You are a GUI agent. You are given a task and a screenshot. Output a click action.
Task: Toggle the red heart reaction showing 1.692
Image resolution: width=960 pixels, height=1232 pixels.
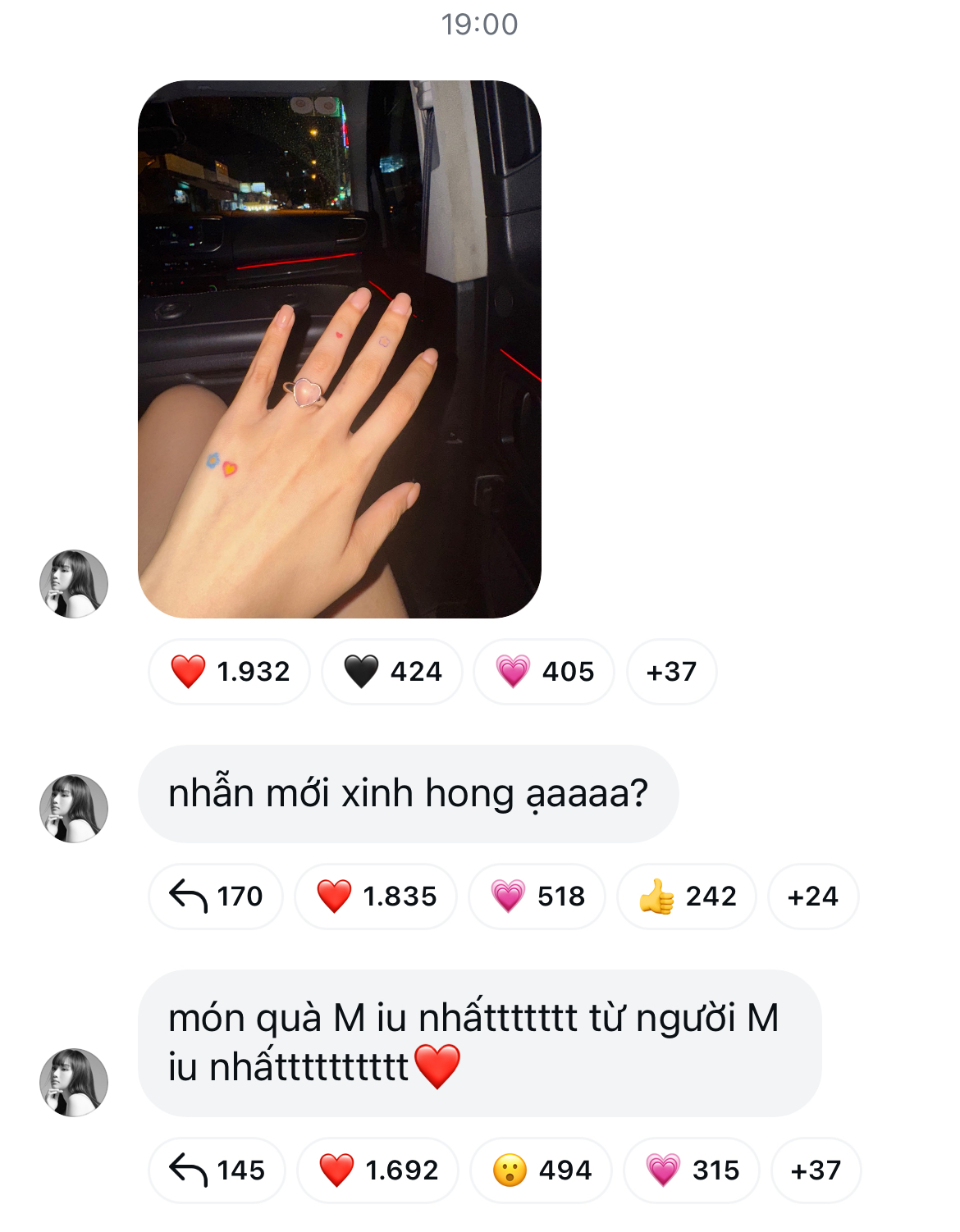pyautogui.click(x=377, y=1170)
